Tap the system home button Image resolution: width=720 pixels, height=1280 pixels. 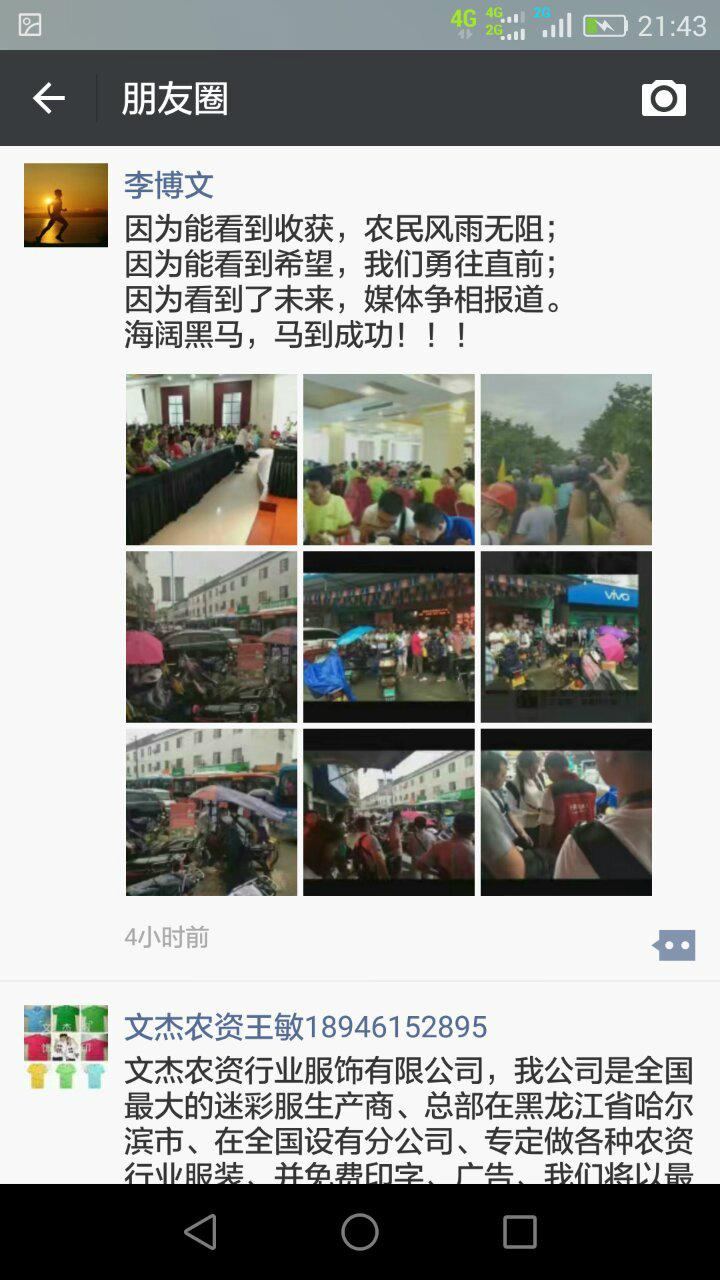click(x=360, y=1232)
